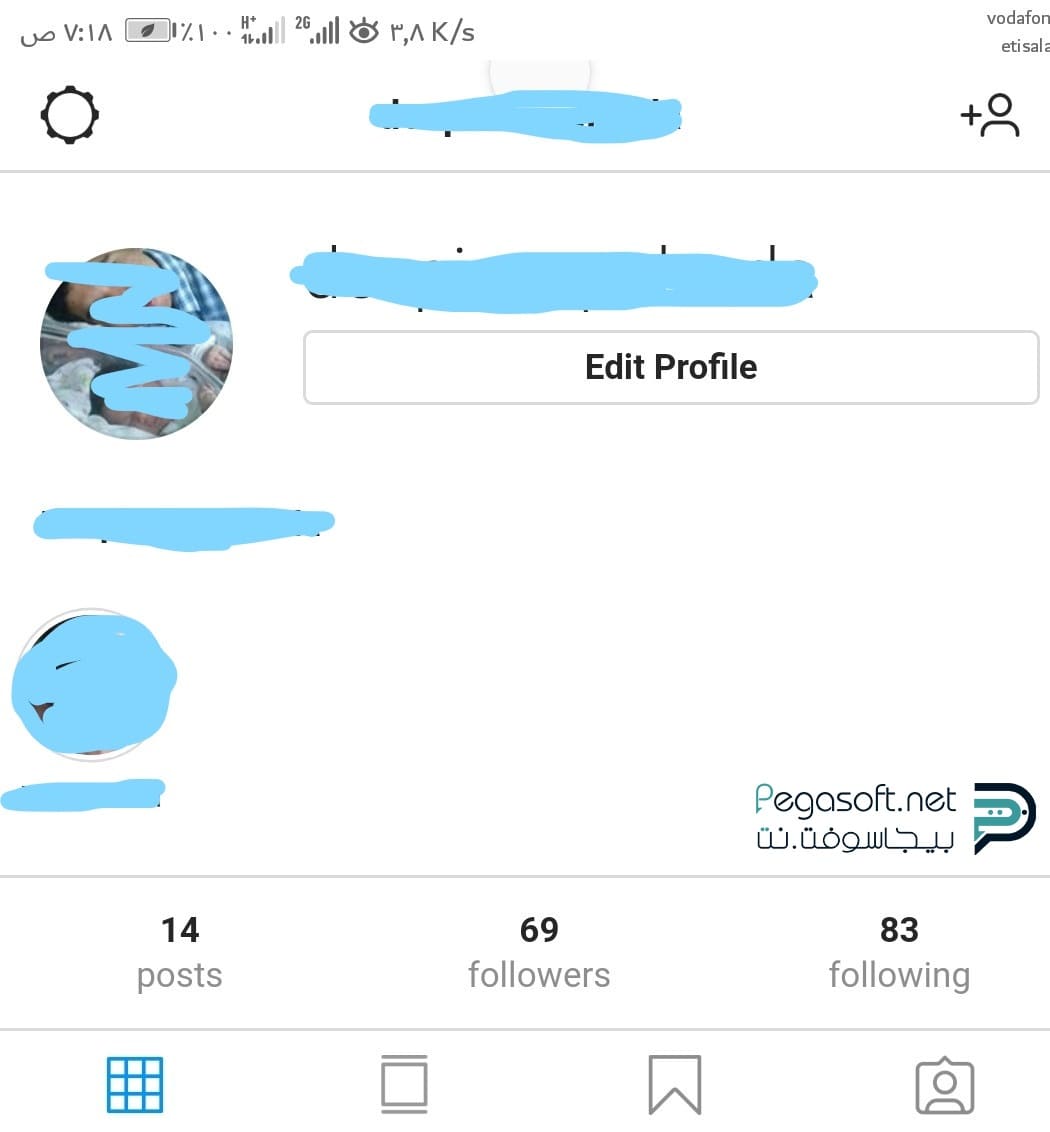Viewport: 1050px width, 1132px height.
Task: Open the saved bookmarks tab
Action: tap(675, 1085)
